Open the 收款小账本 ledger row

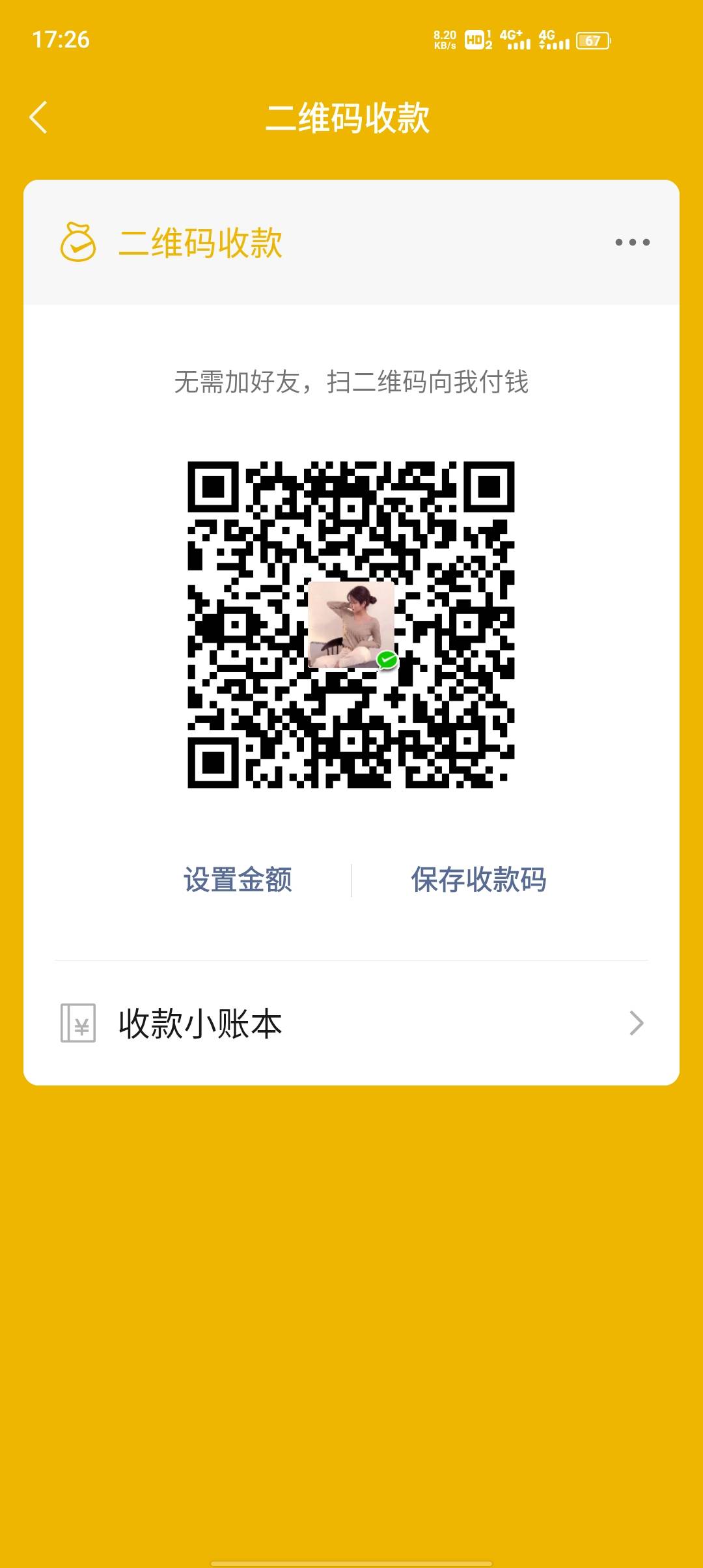[x=351, y=1023]
